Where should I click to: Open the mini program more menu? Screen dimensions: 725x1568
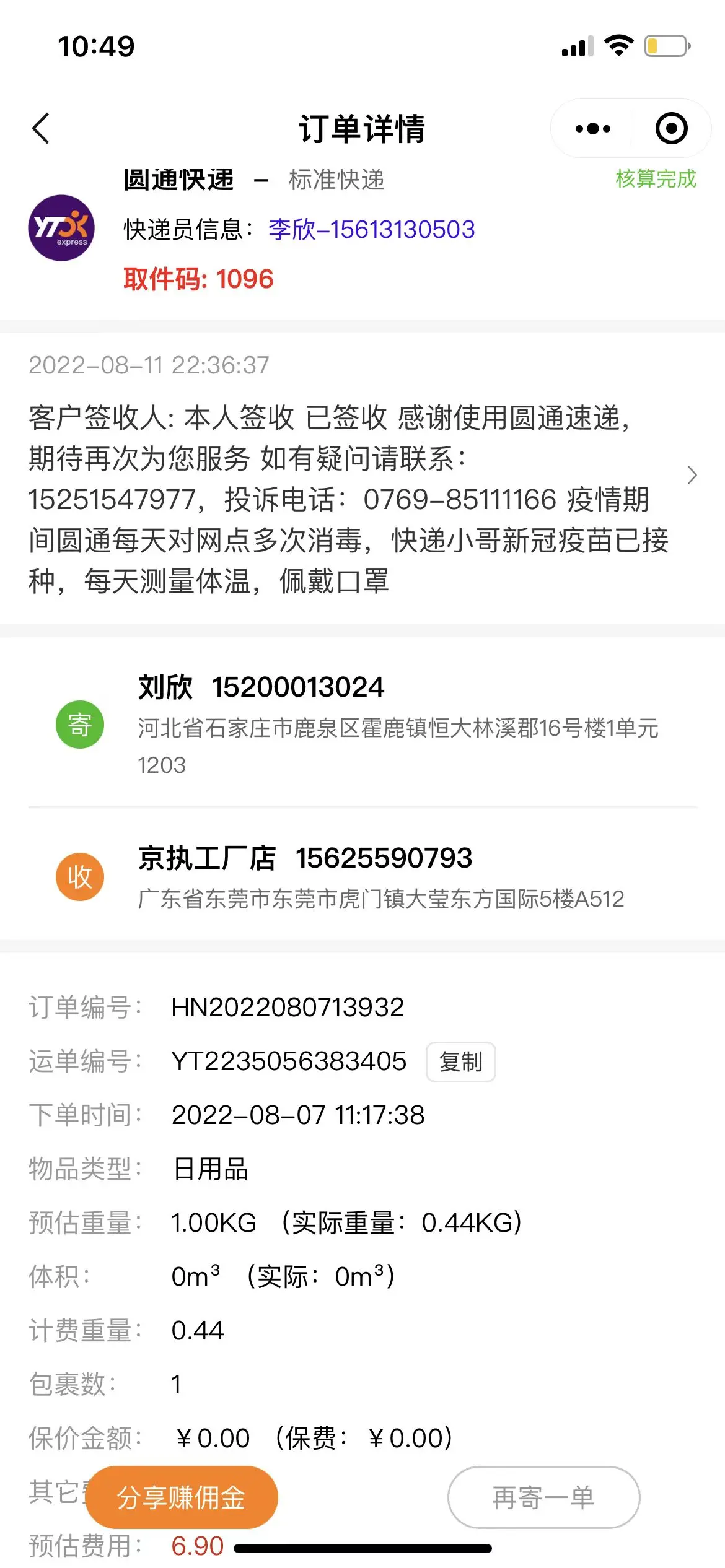(592, 129)
